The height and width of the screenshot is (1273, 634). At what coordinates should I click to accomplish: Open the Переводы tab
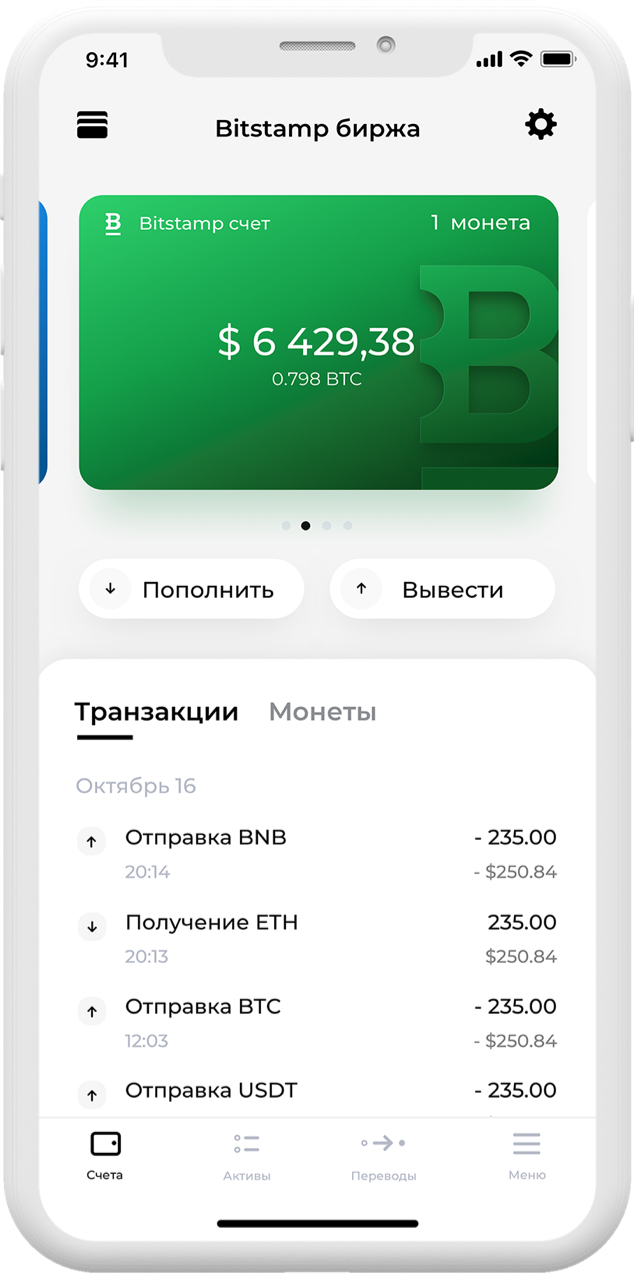pos(384,1155)
